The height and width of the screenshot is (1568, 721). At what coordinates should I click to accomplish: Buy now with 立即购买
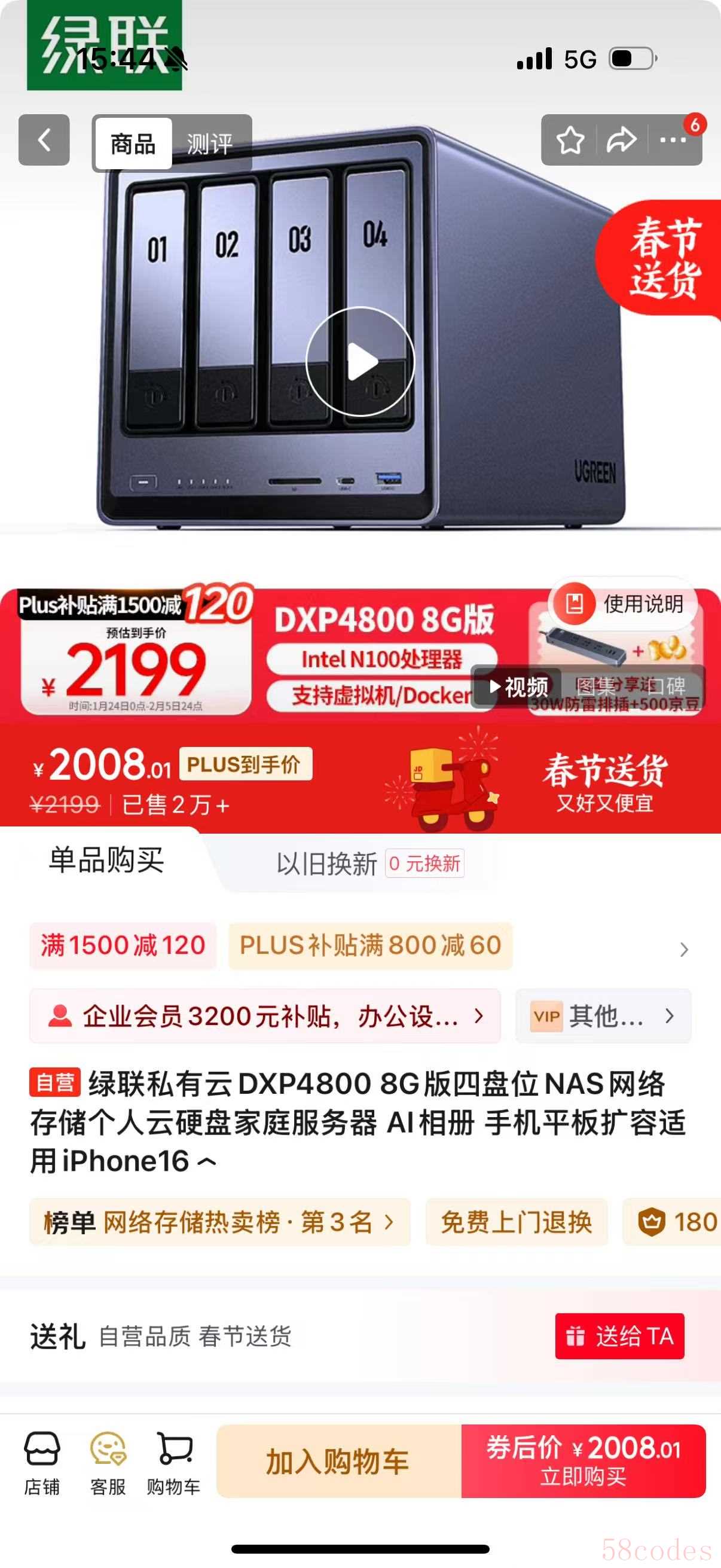(583, 1461)
